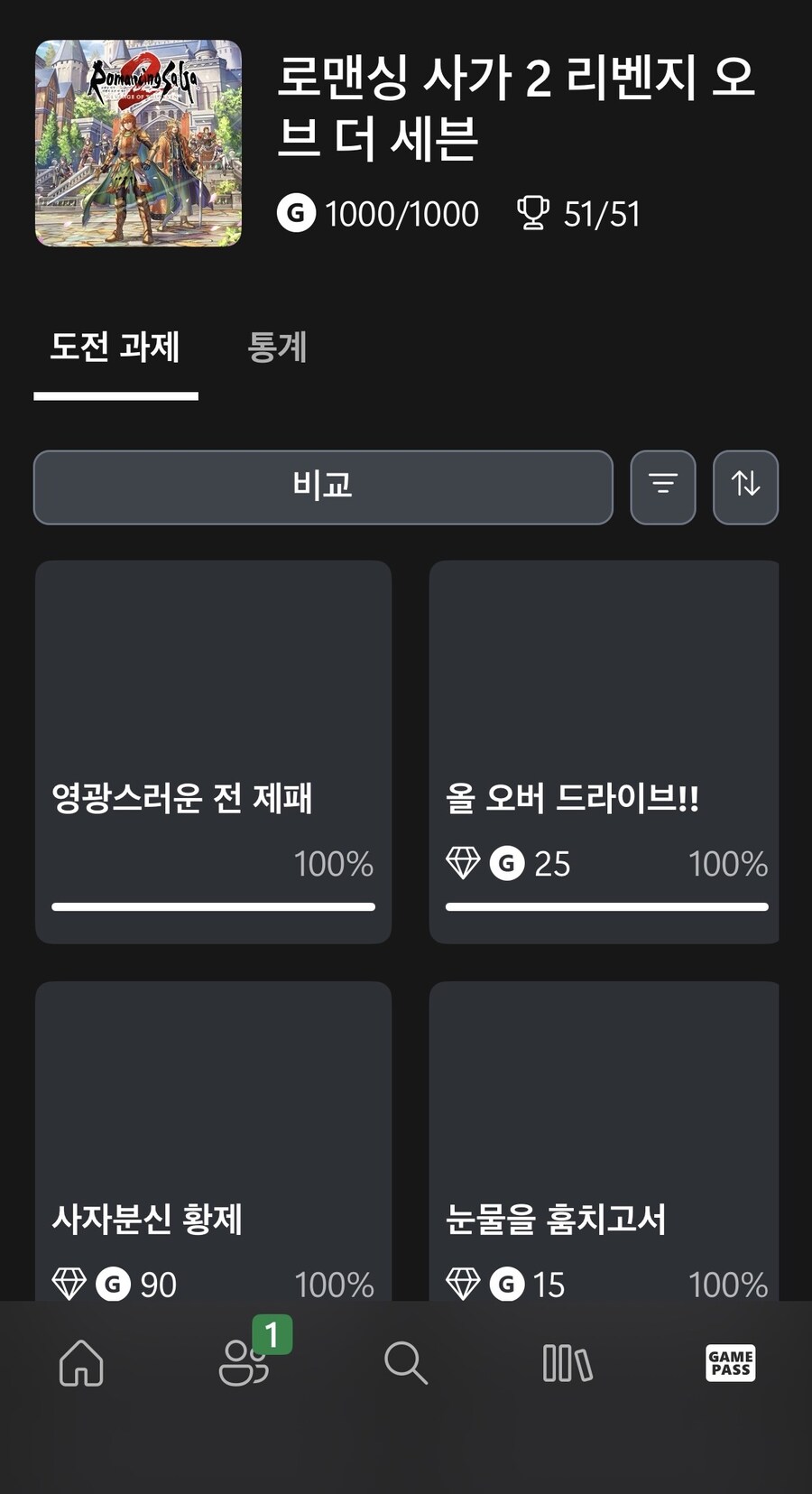Image resolution: width=812 pixels, height=1494 pixels.
Task: Tap the trophy icon showing 51/51
Action: pyautogui.click(x=536, y=213)
